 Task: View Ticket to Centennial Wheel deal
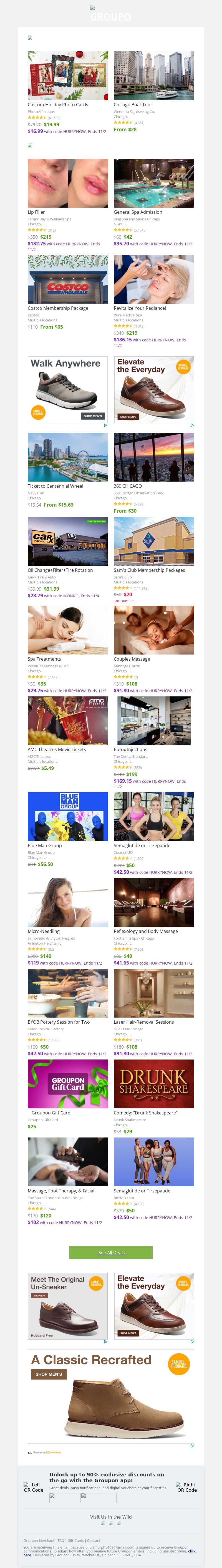(67, 457)
